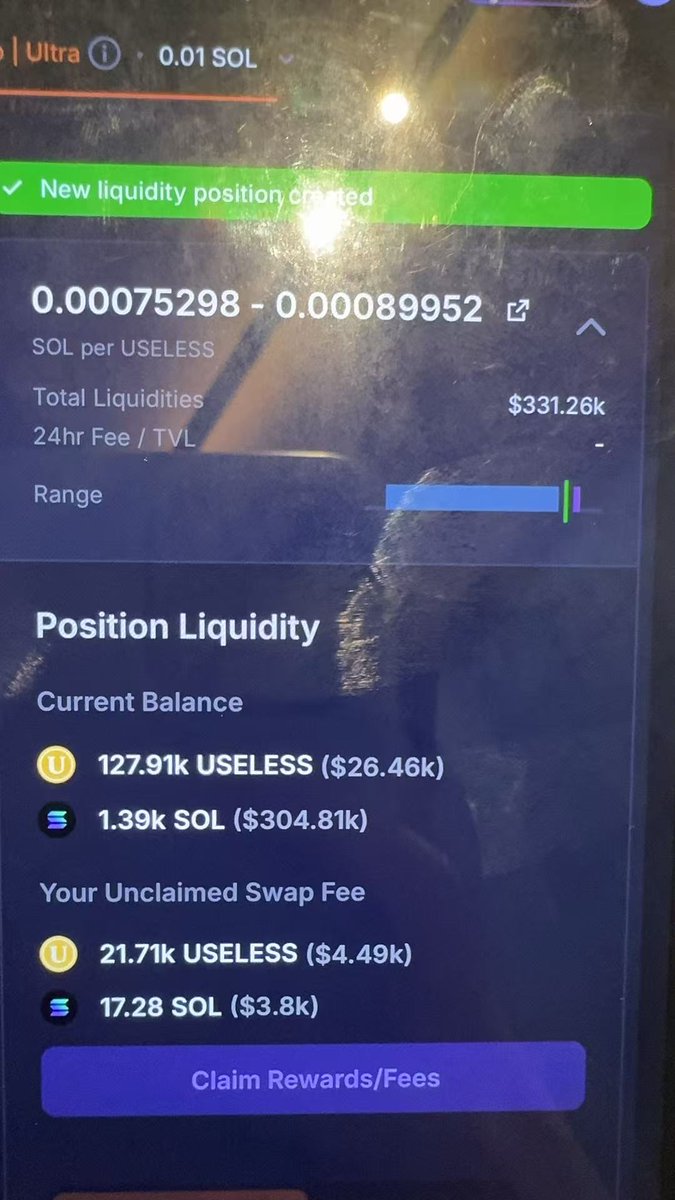Open the Ultra info icon
The image size is (675, 1200).
pyautogui.click(x=103, y=54)
